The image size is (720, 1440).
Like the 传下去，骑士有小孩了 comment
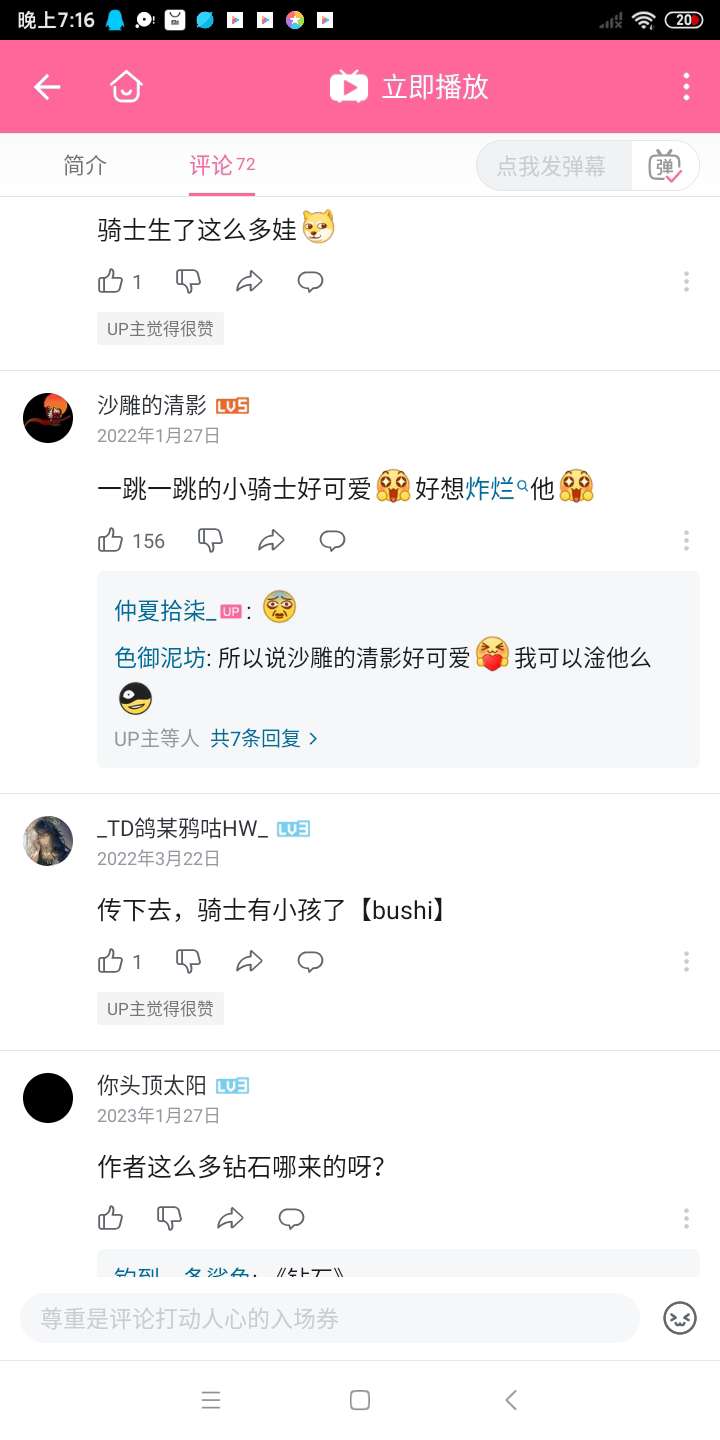point(111,962)
